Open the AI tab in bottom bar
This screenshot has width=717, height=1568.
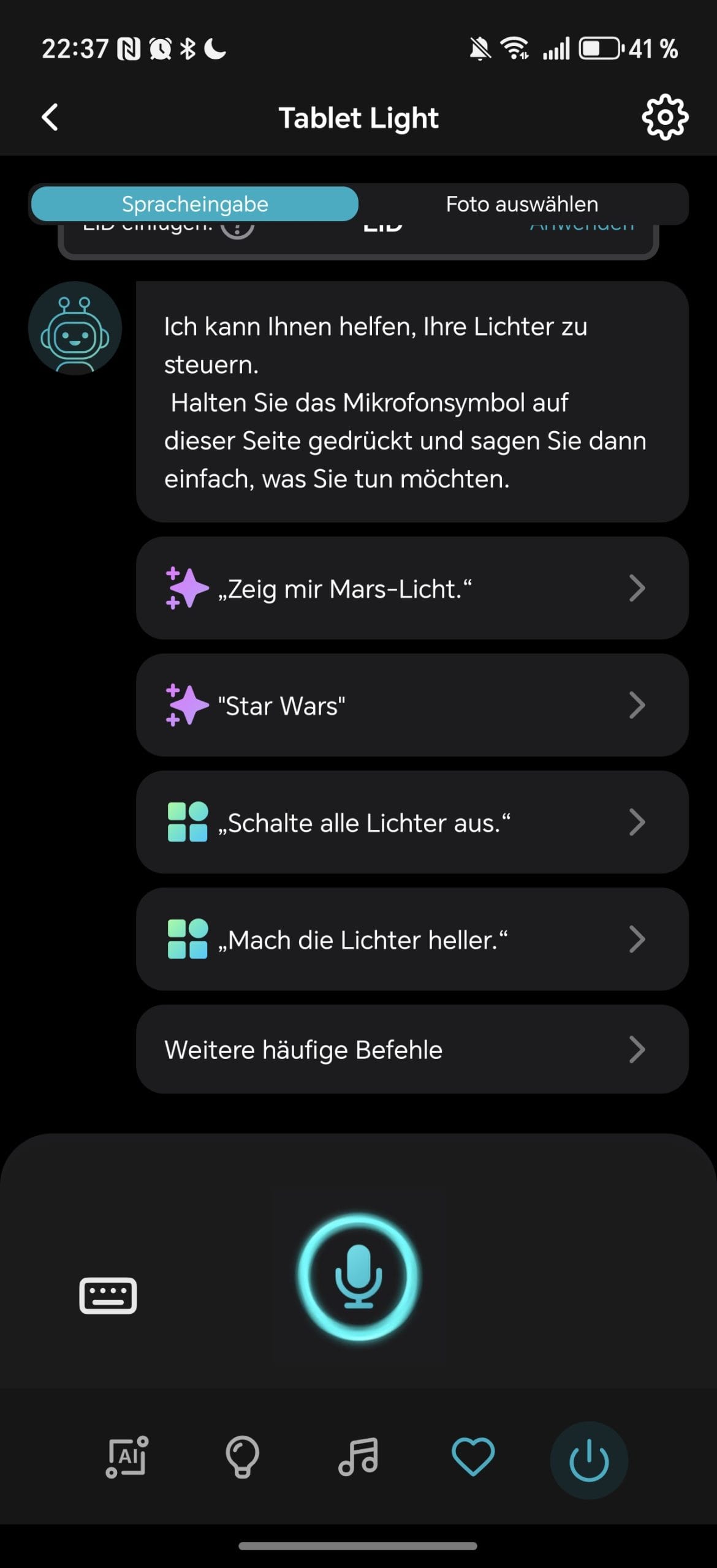[127, 1458]
